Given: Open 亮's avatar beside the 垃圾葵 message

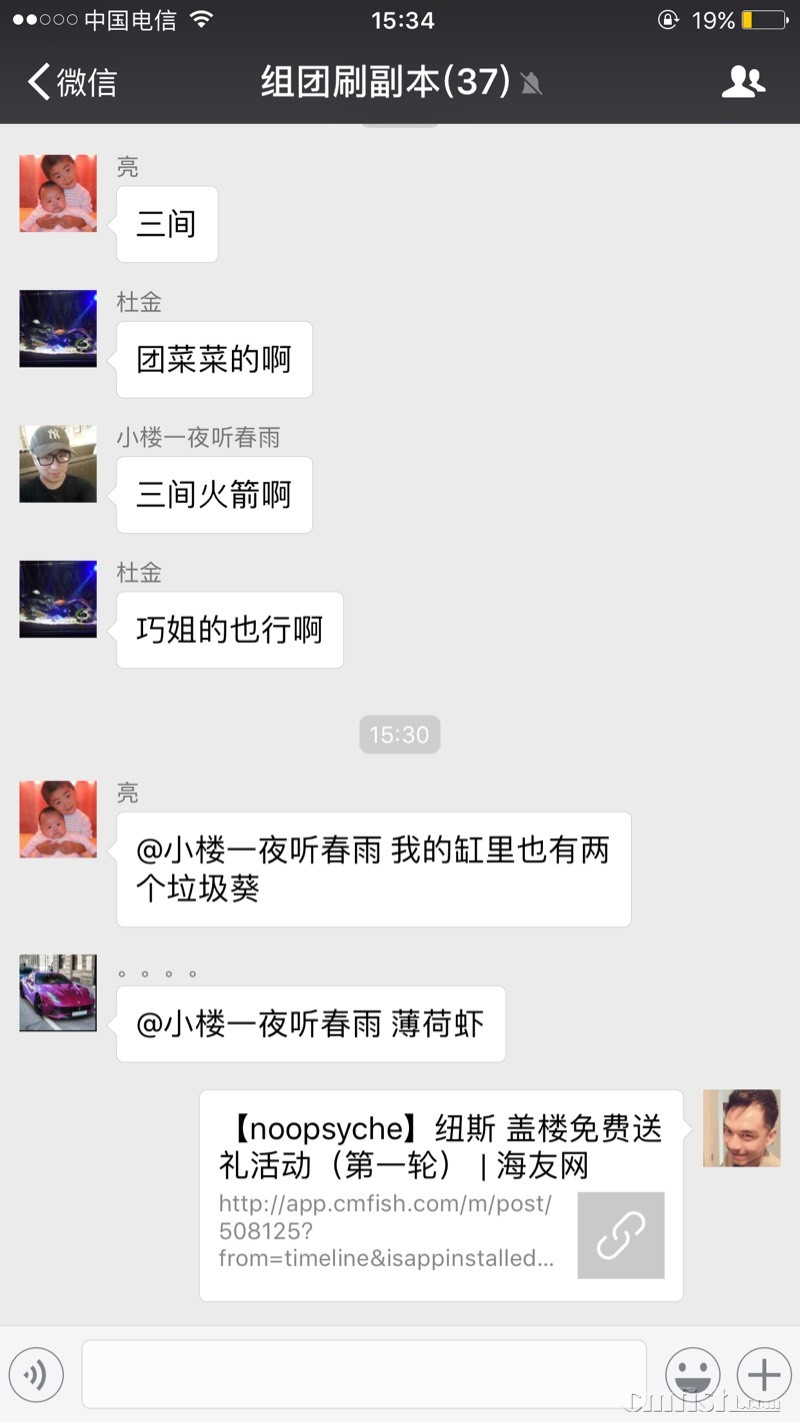Looking at the screenshot, I should (58, 819).
